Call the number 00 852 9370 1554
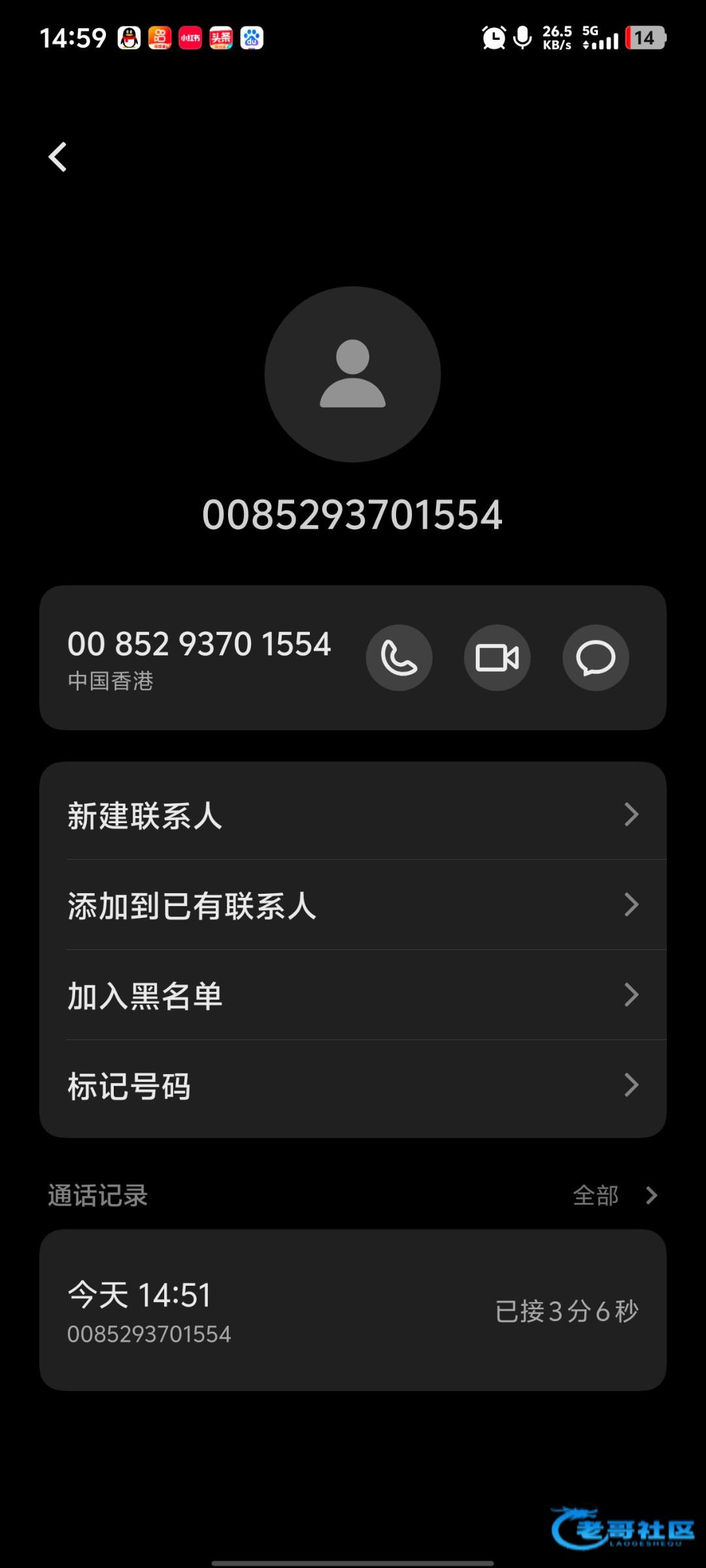Screen dimensions: 706x1568 399,657
